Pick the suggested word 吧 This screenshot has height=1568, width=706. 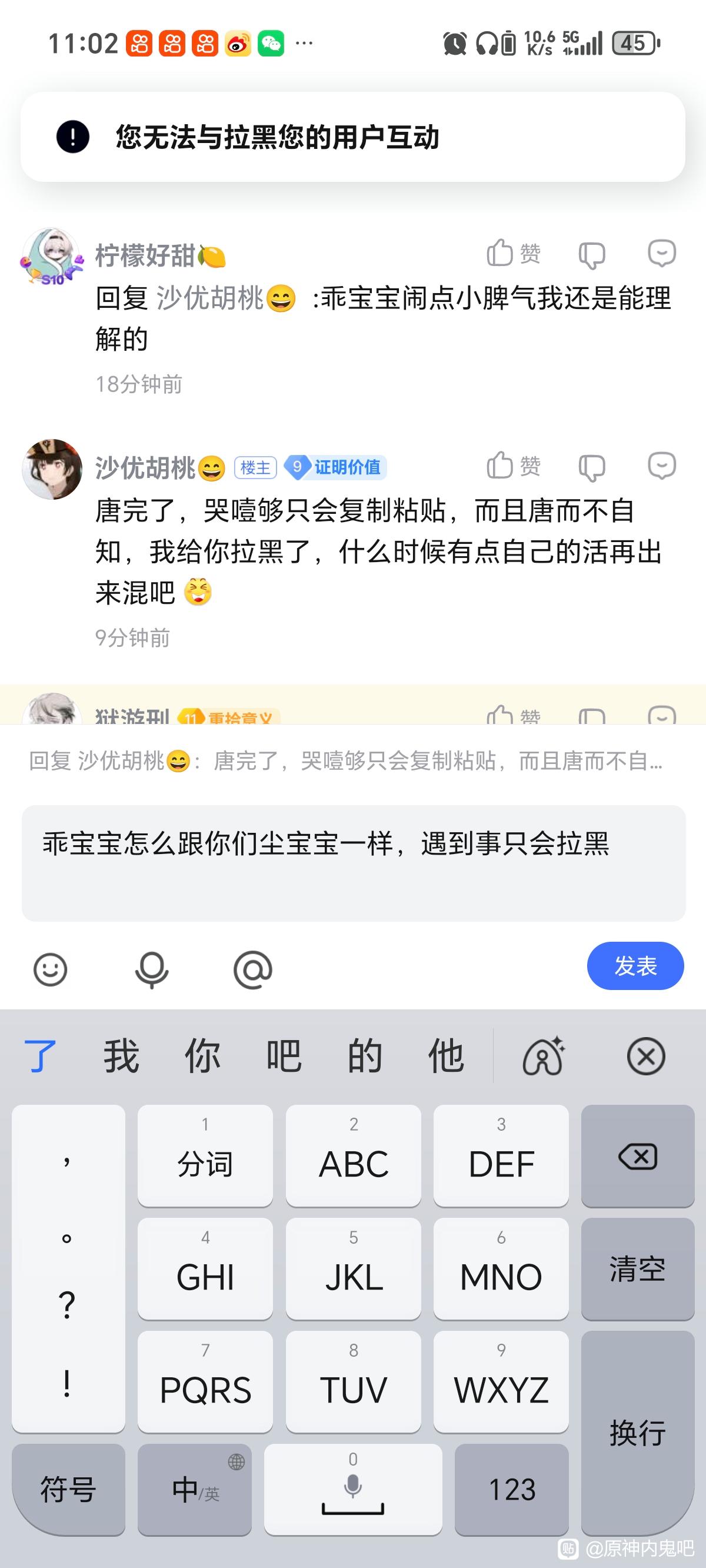coord(284,1056)
